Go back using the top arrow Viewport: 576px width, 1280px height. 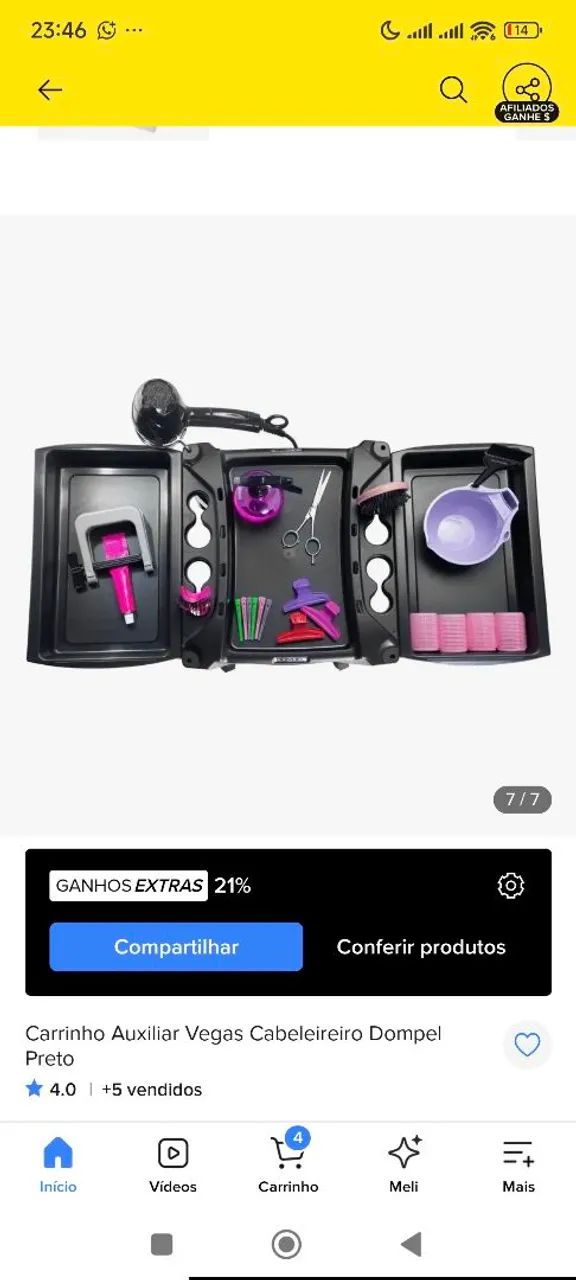(50, 90)
